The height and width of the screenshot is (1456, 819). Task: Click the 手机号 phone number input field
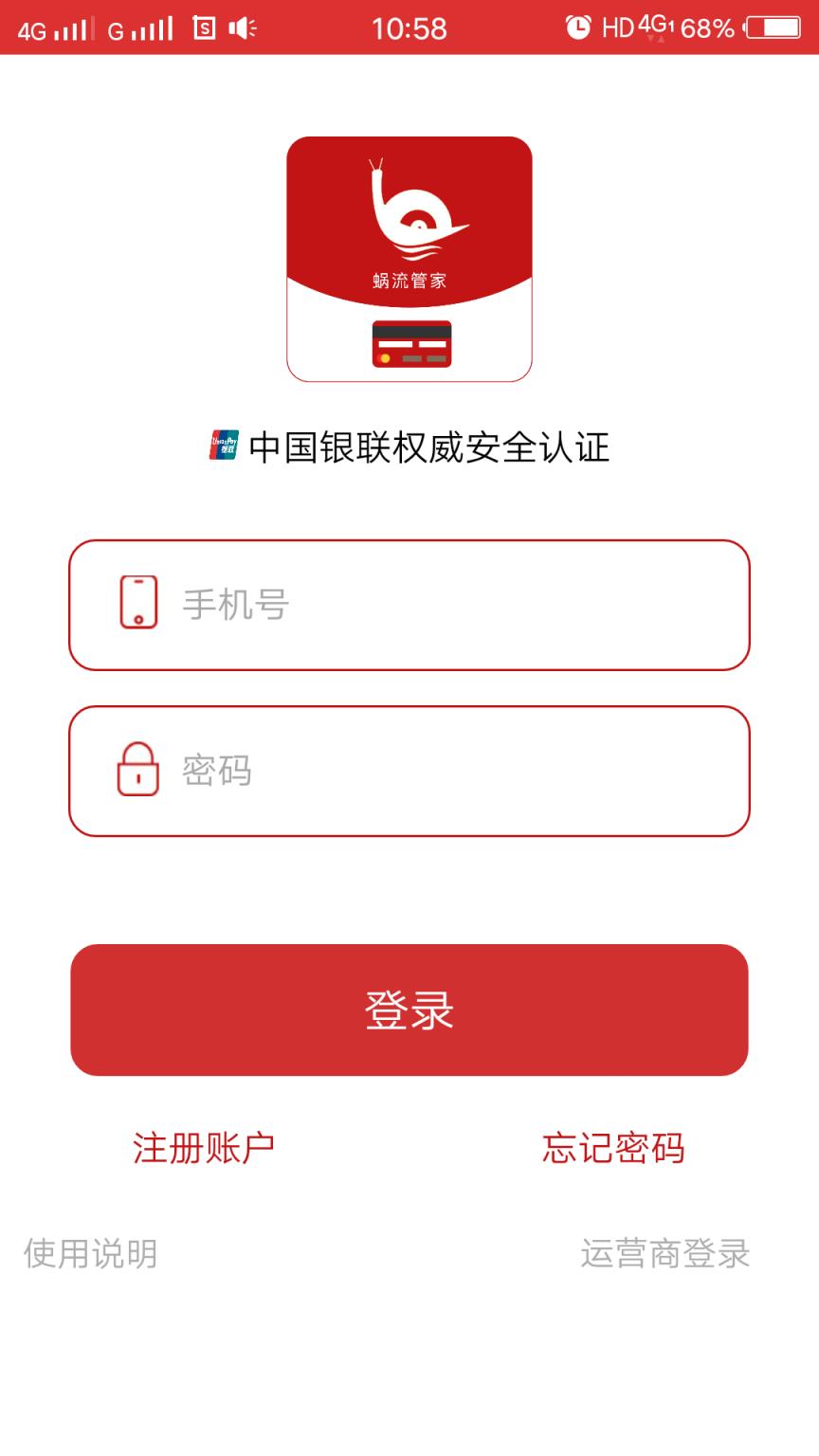click(409, 604)
